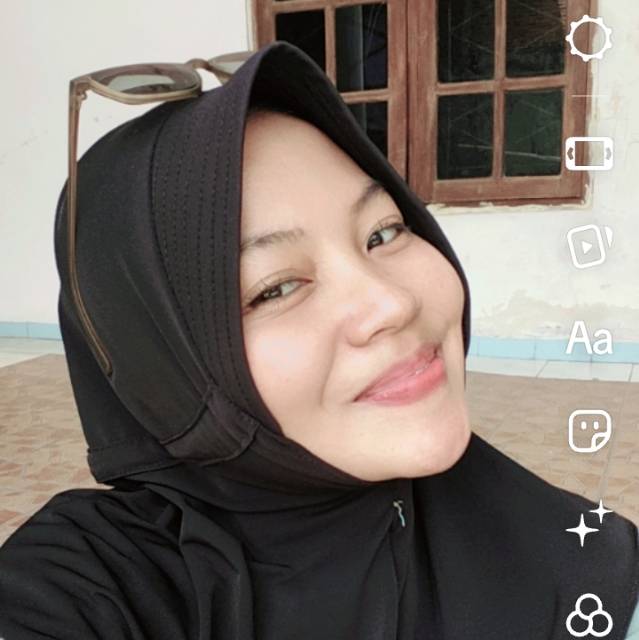
Task: Open the color filters circles icon
Action: point(589,614)
